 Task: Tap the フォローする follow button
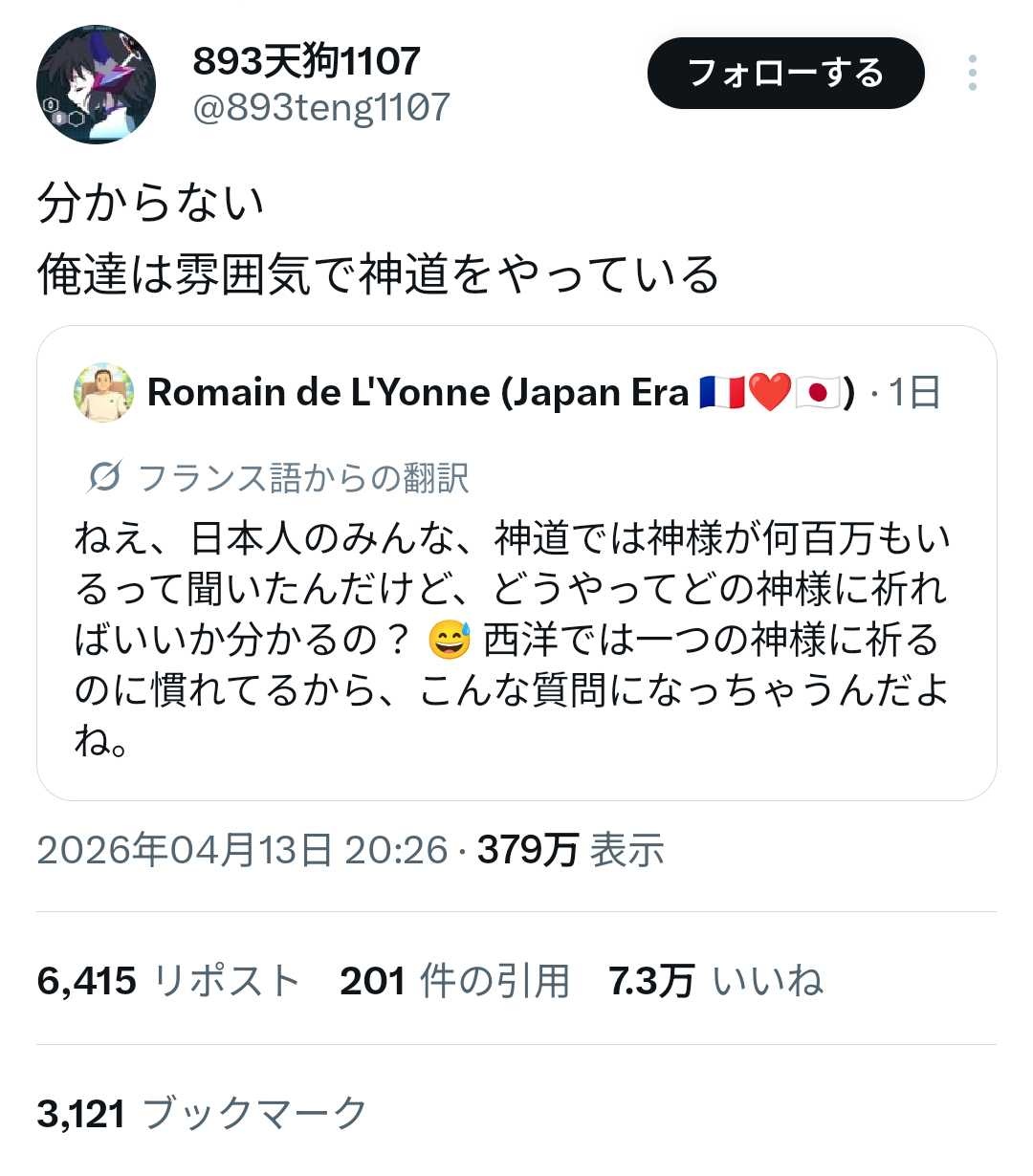[785, 74]
